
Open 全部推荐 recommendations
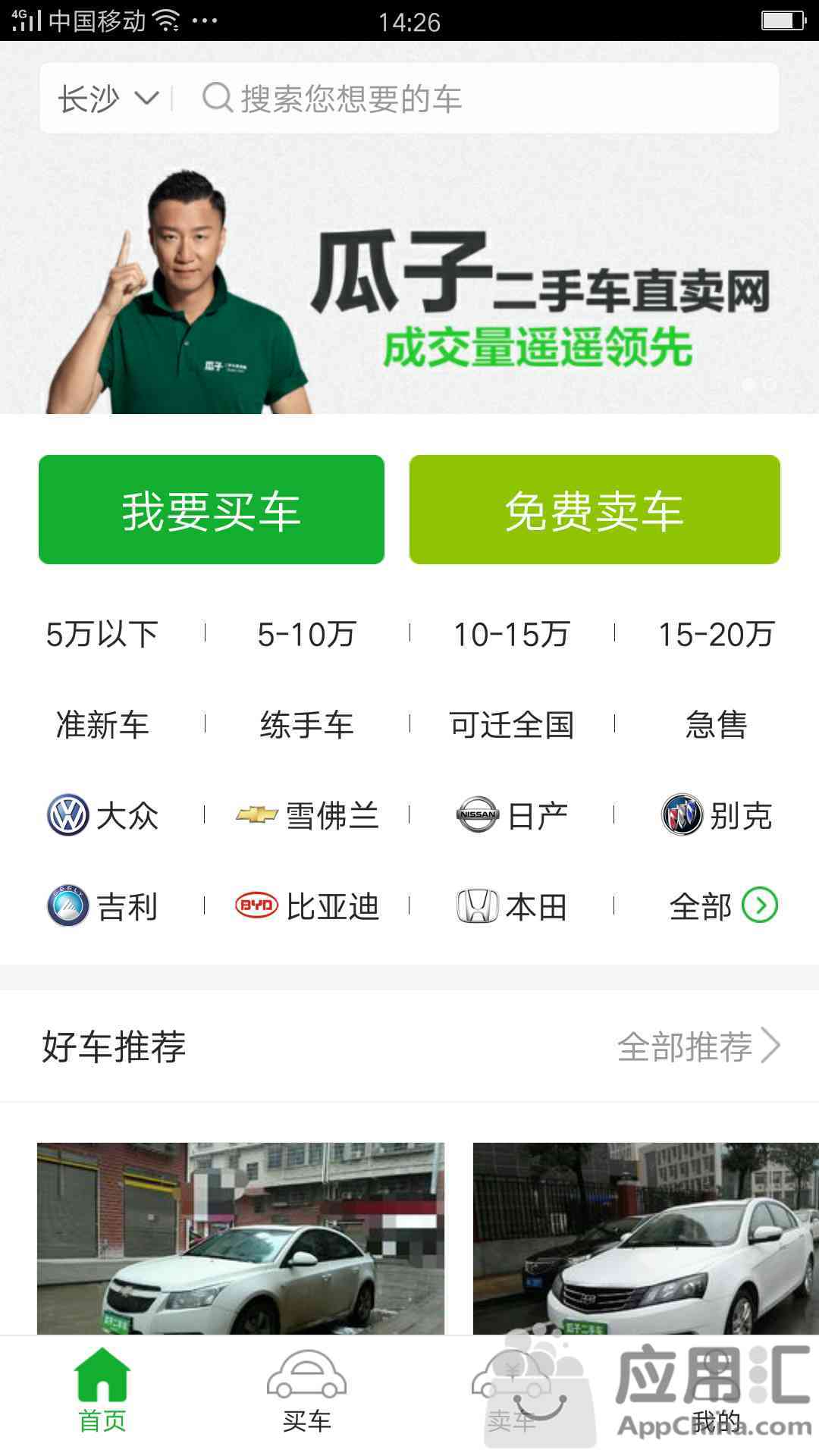point(698,1046)
